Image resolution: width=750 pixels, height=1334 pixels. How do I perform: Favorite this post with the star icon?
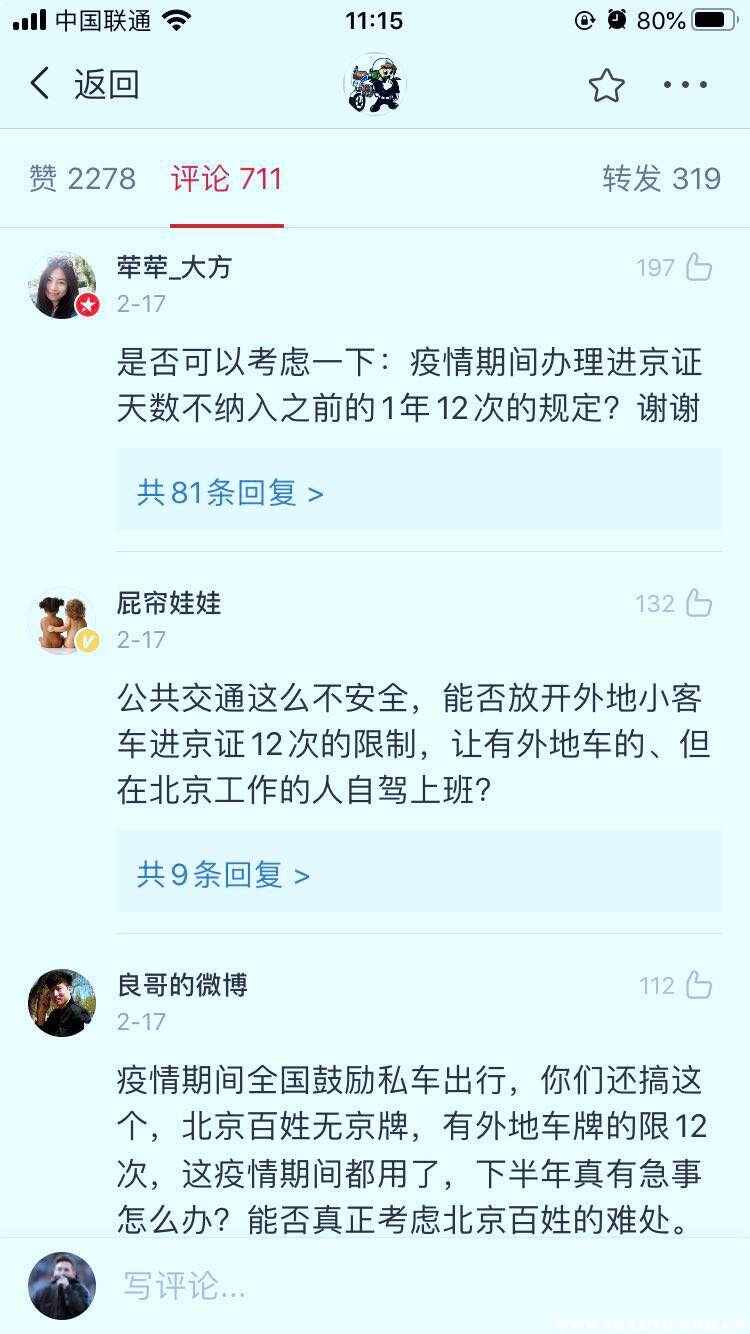tap(606, 86)
